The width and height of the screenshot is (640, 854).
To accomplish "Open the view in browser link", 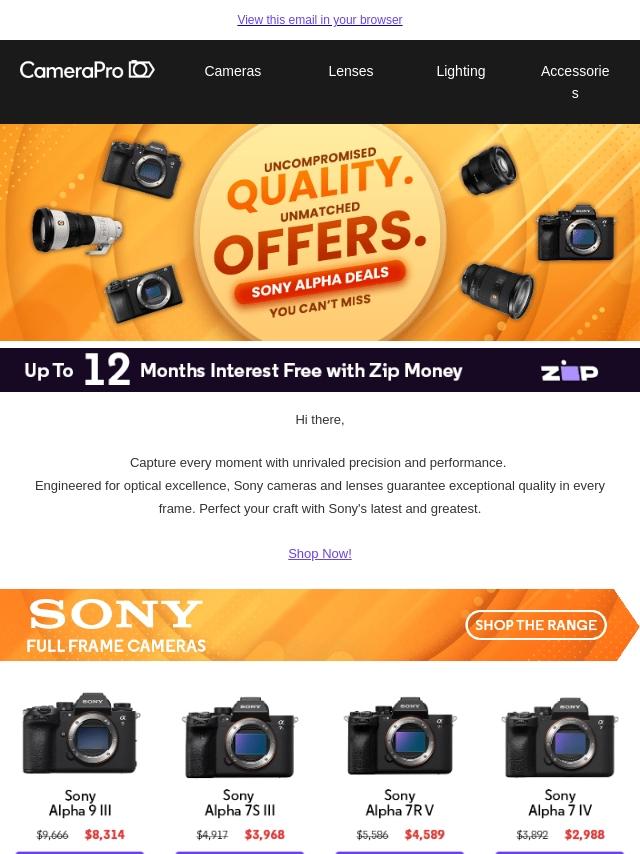I will (x=320, y=20).
